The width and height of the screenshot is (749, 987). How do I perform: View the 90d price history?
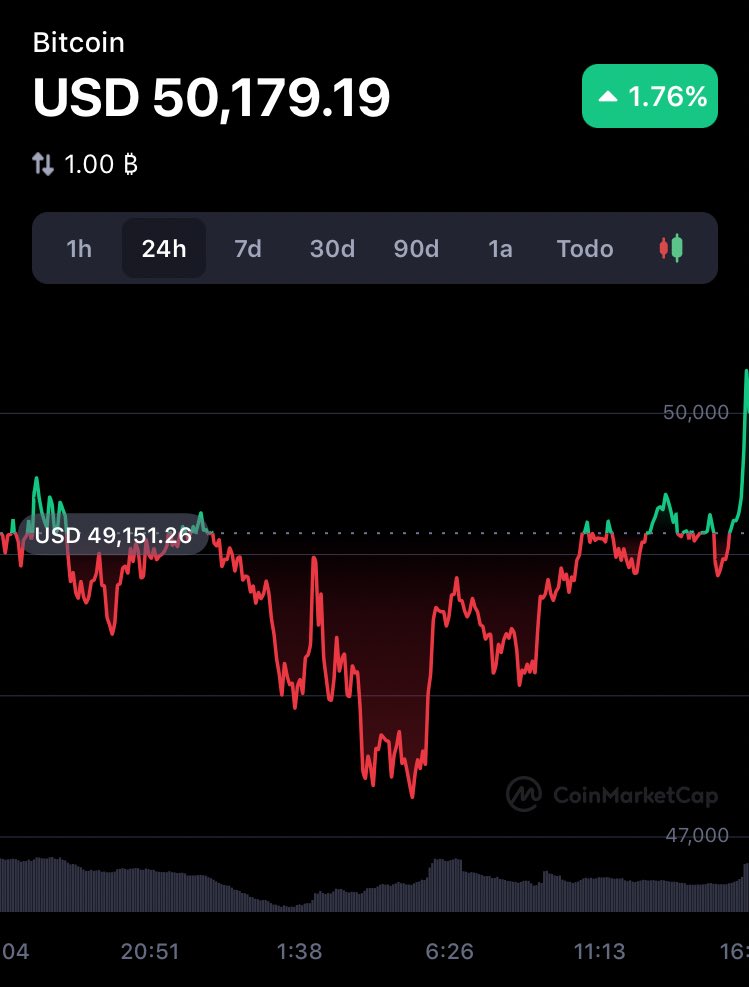tap(416, 249)
